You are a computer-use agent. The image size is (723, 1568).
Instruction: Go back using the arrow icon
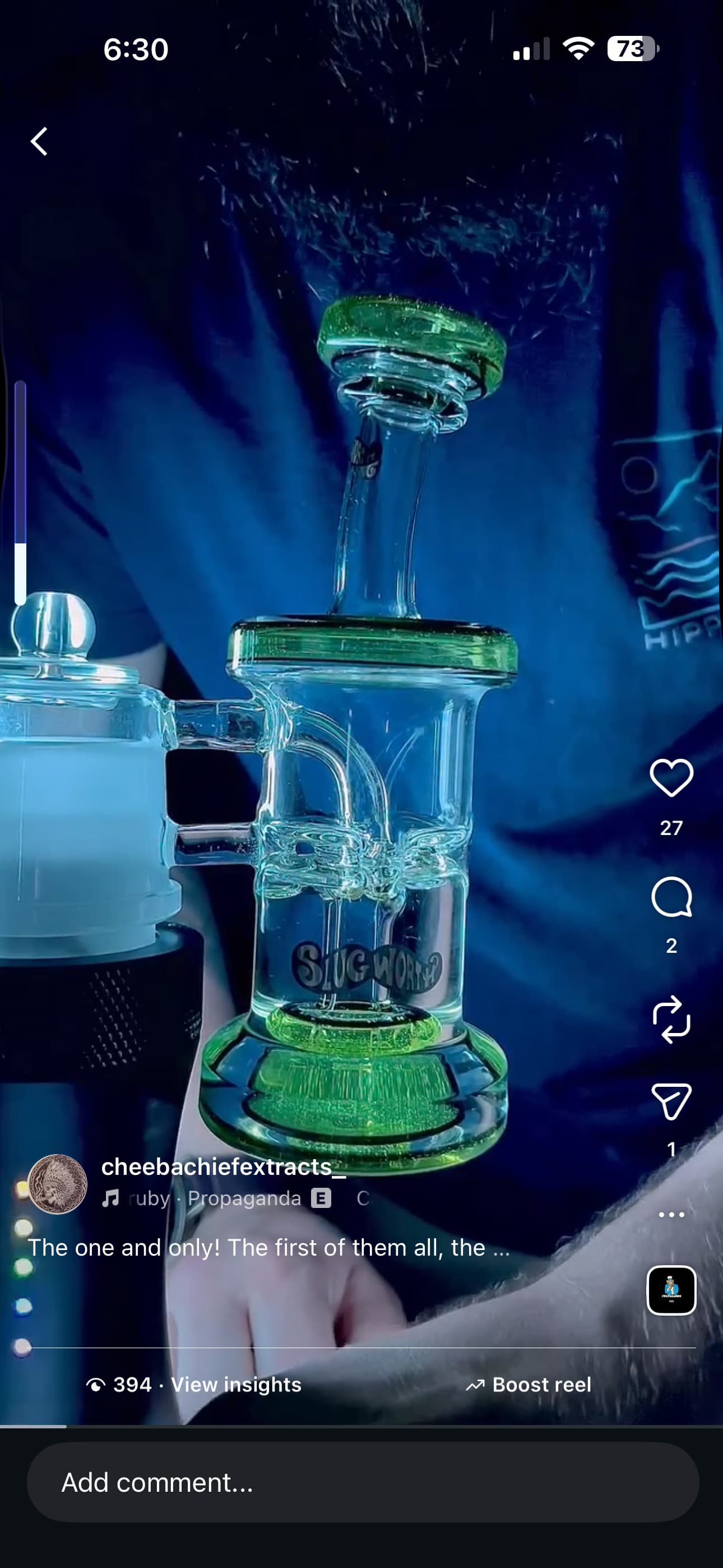40,141
